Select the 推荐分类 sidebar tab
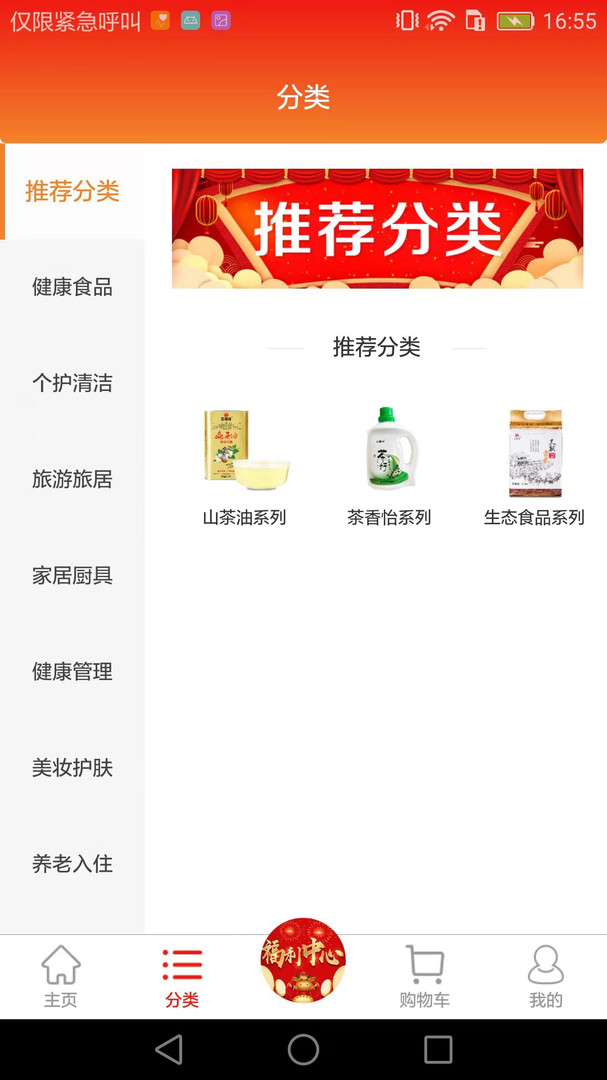The width and height of the screenshot is (607, 1080). click(x=72, y=191)
